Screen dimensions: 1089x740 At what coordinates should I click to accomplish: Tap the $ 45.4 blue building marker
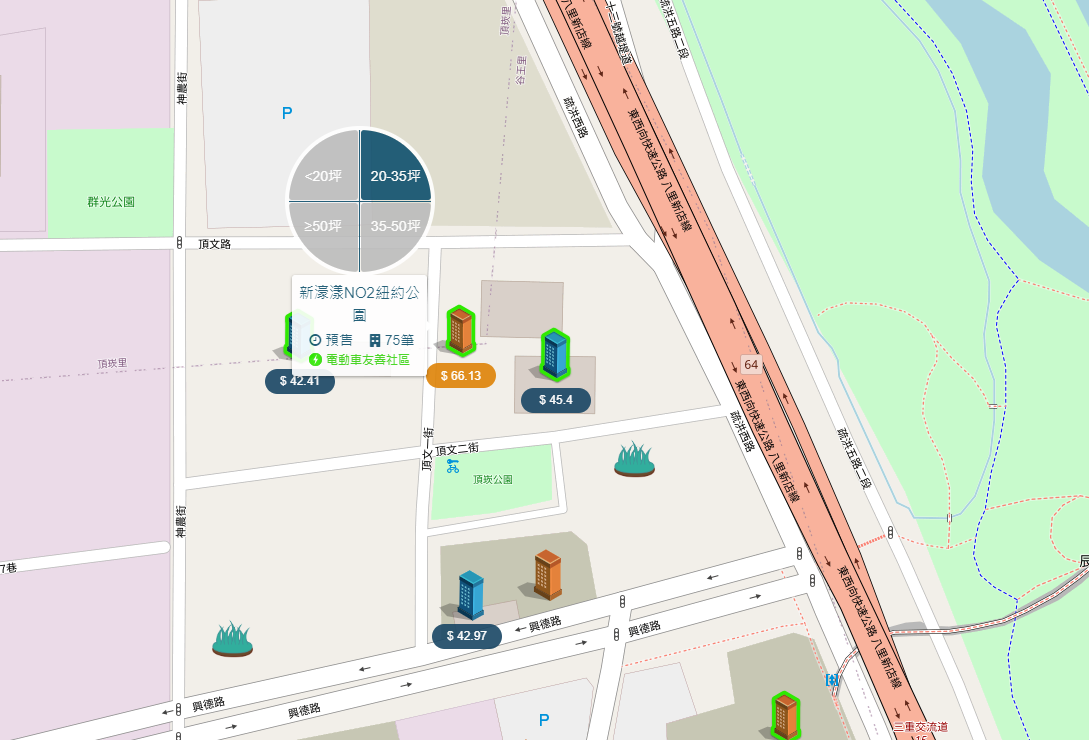[555, 355]
